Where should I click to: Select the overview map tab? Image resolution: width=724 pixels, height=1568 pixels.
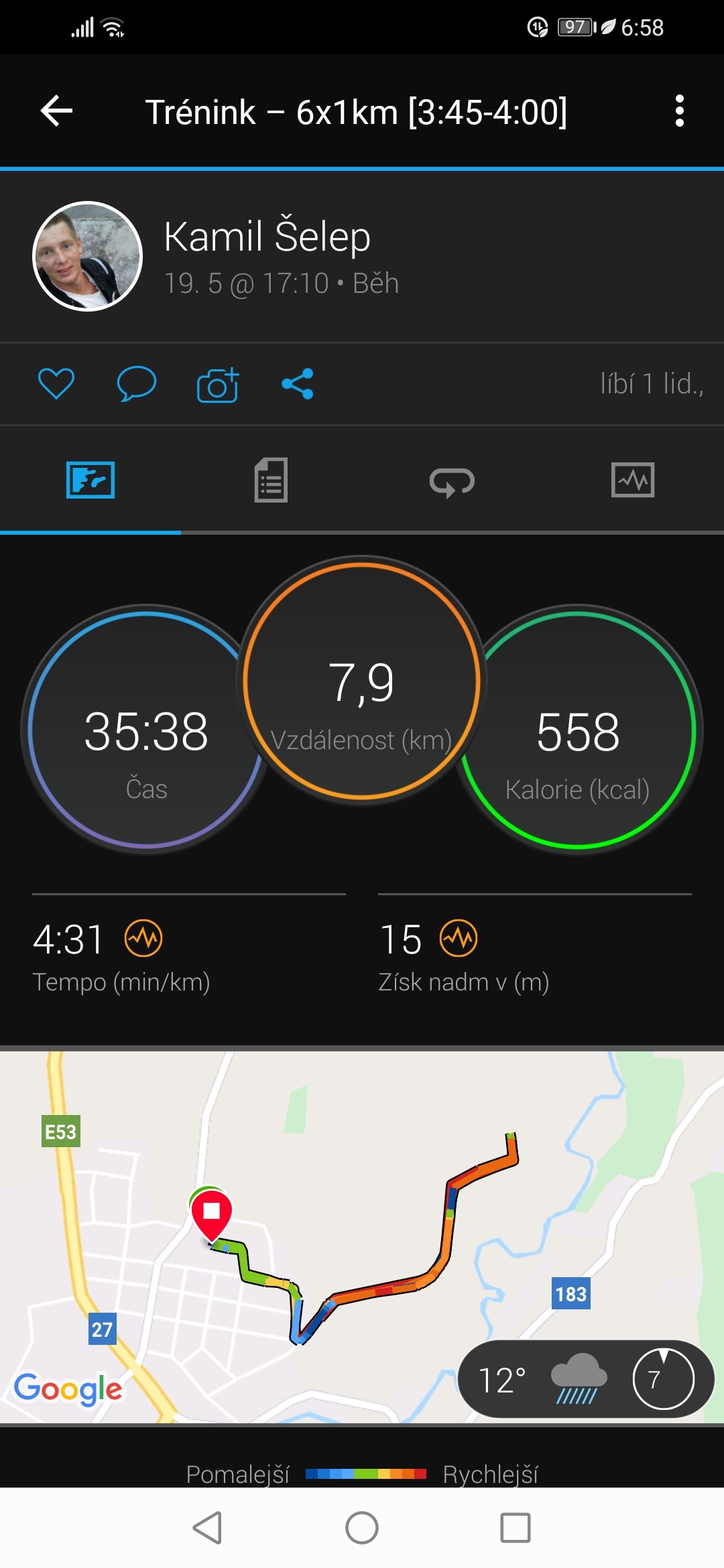pyautogui.click(x=90, y=480)
